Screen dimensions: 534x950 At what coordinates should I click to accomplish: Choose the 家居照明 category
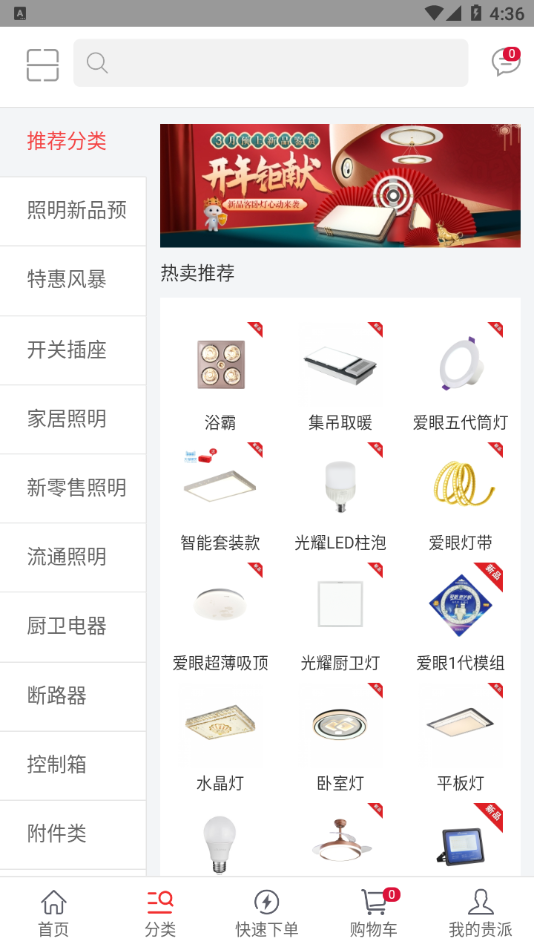(73, 419)
